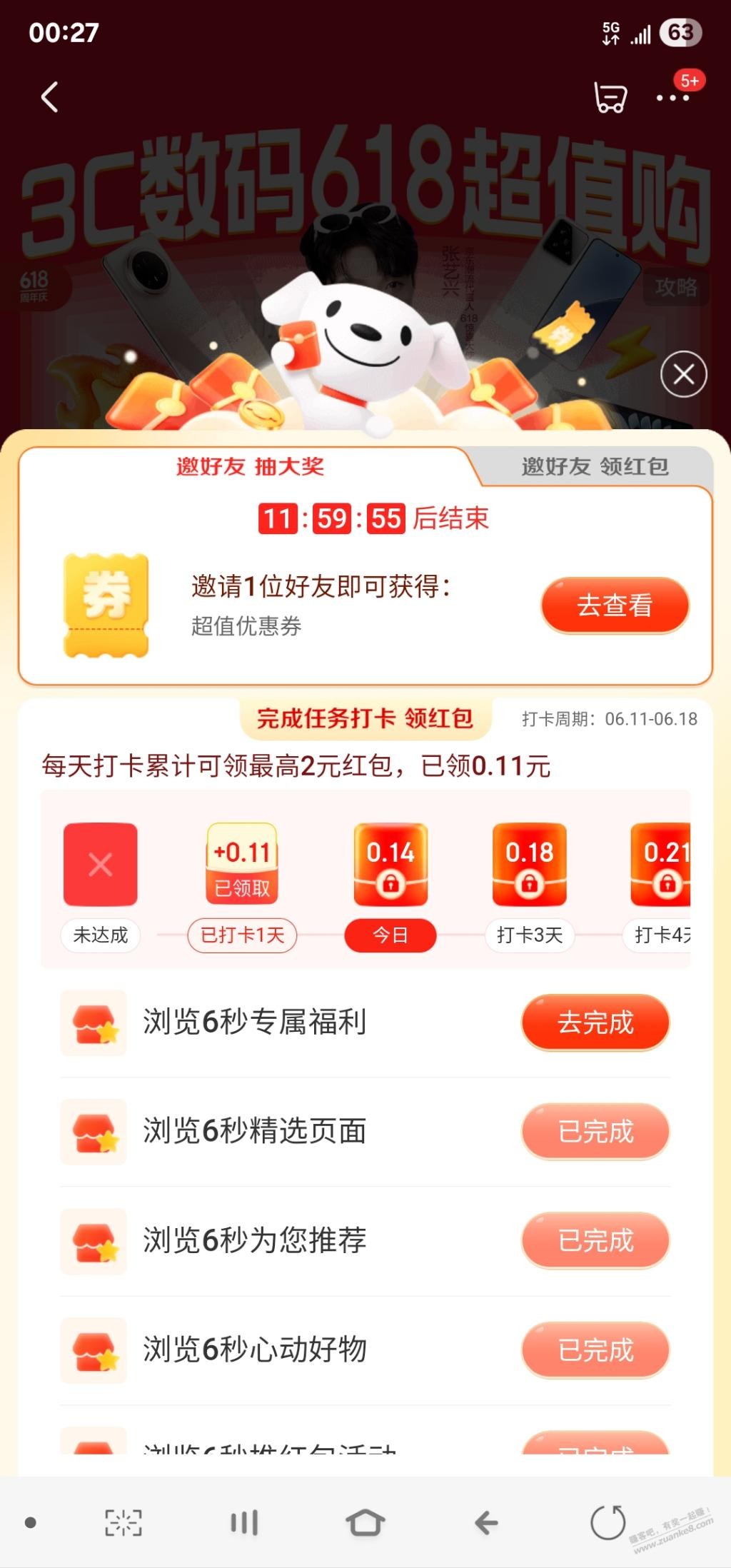Open the recent apps button
731x1568 pixels.
(x=243, y=1522)
